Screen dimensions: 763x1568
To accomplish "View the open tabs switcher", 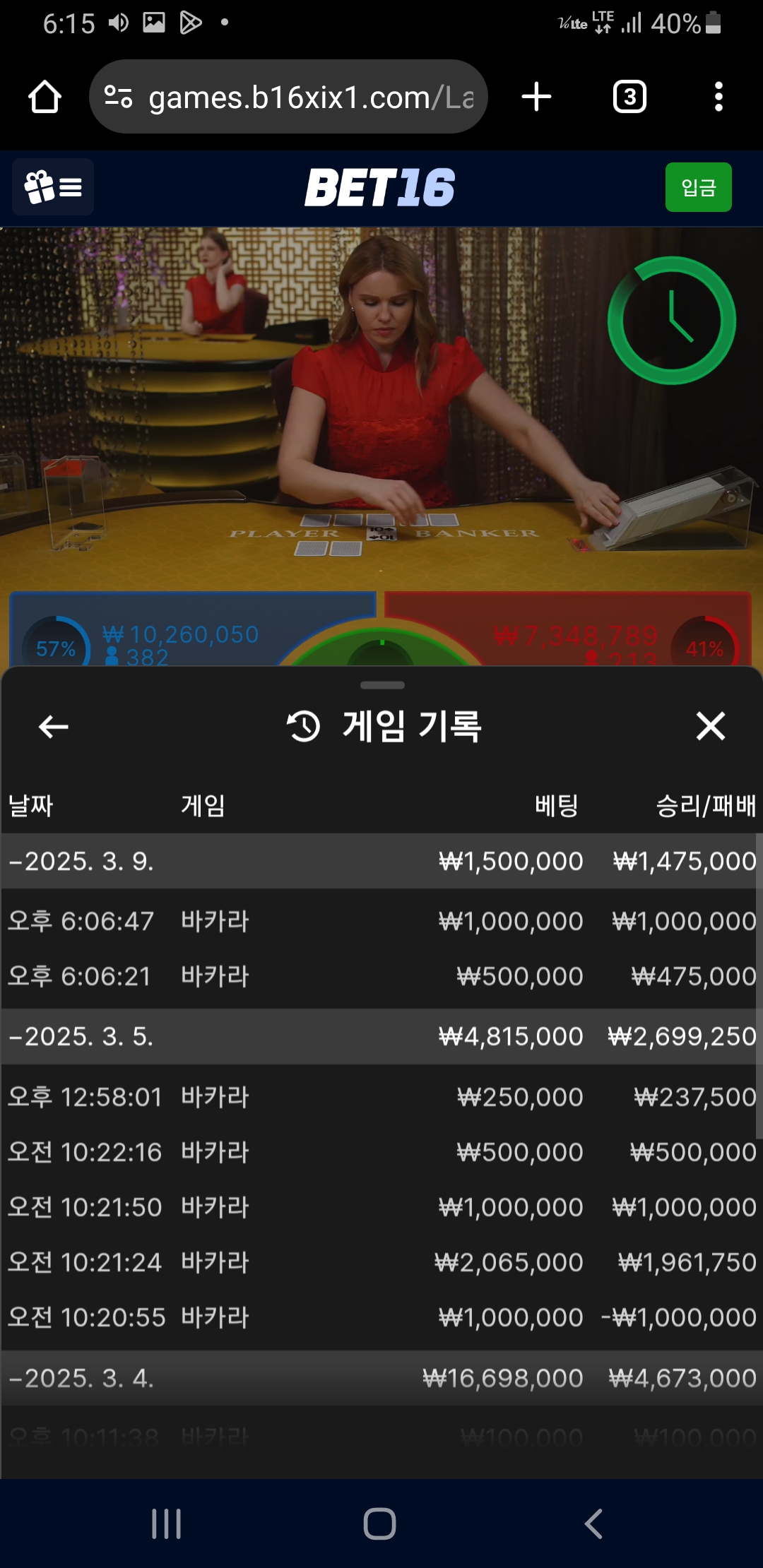I will click(629, 97).
